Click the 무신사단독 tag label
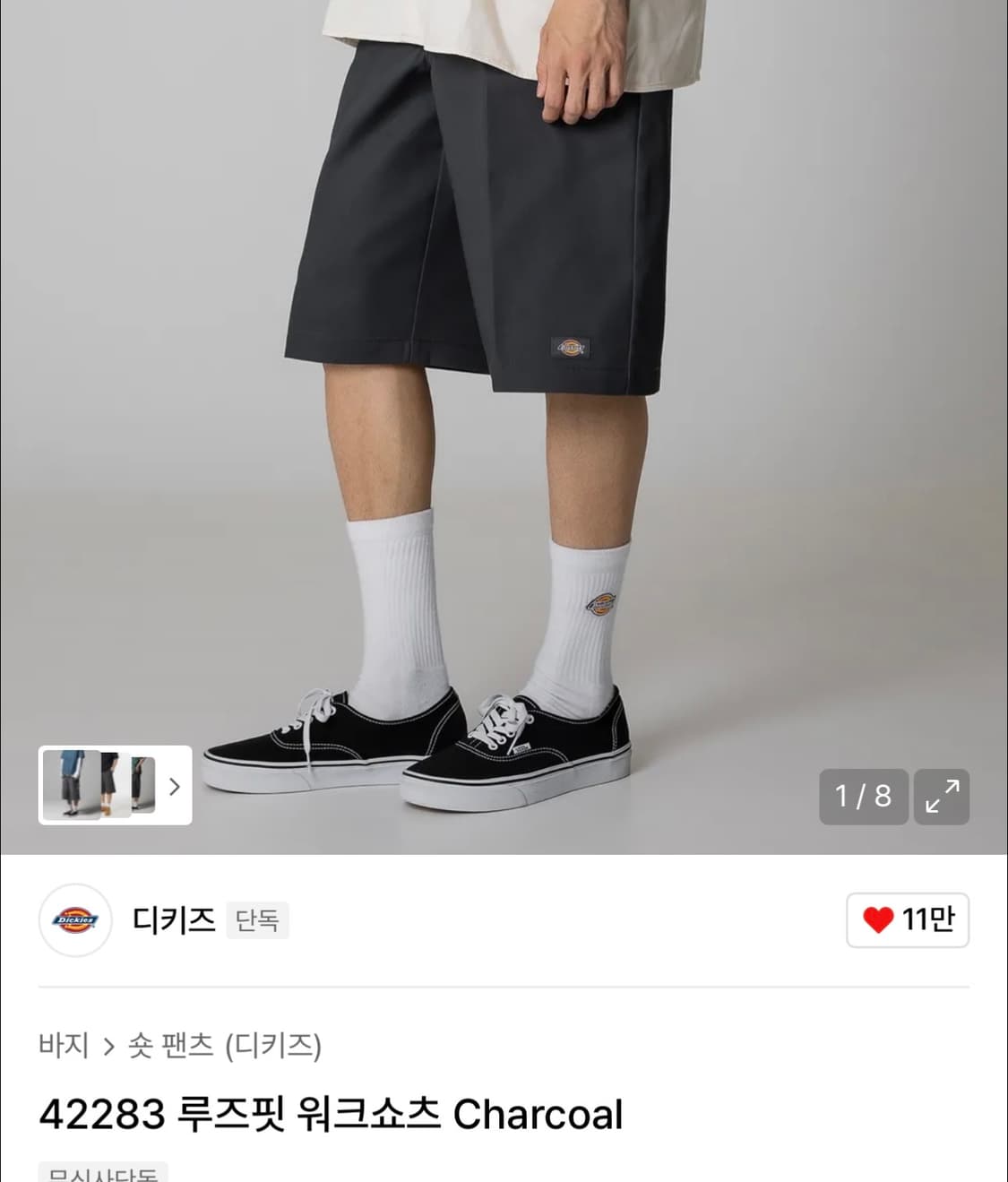Image resolution: width=1008 pixels, height=1182 pixels. (103, 1174)
